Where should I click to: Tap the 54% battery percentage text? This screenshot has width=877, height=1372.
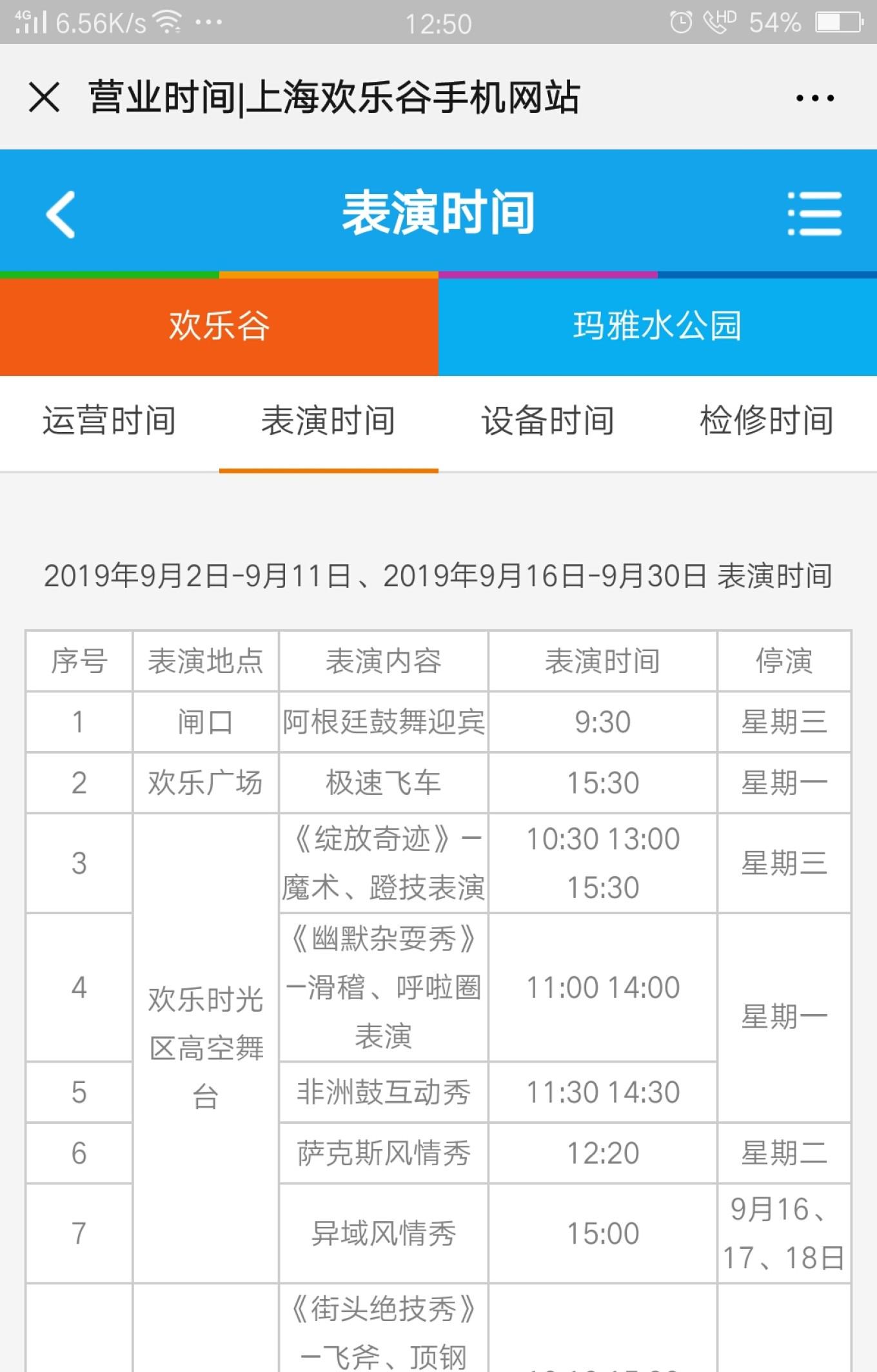pyautogui.click(x=774, y=21)
